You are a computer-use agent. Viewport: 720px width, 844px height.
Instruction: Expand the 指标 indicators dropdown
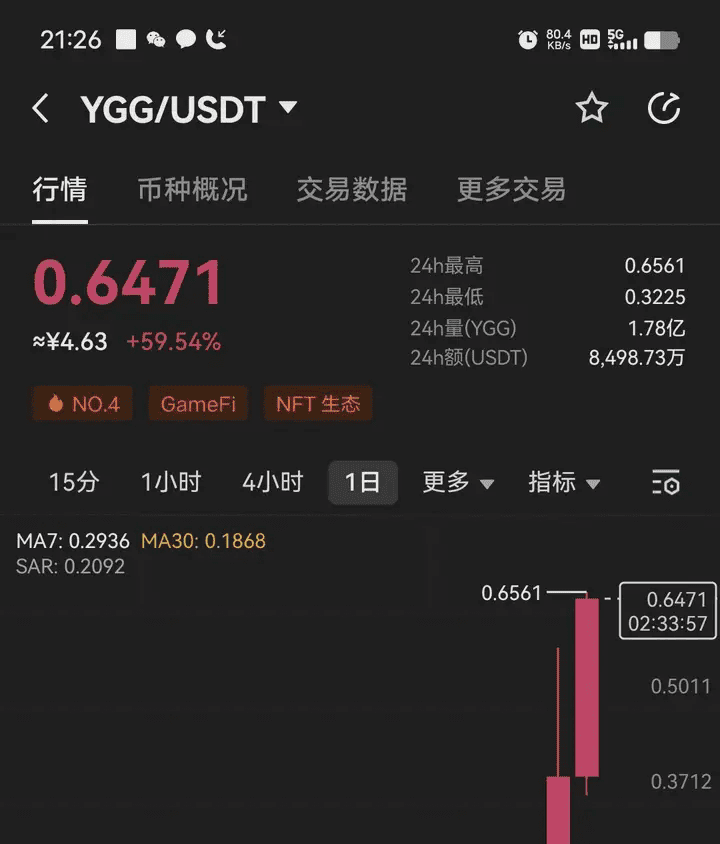tap(564, 482)
